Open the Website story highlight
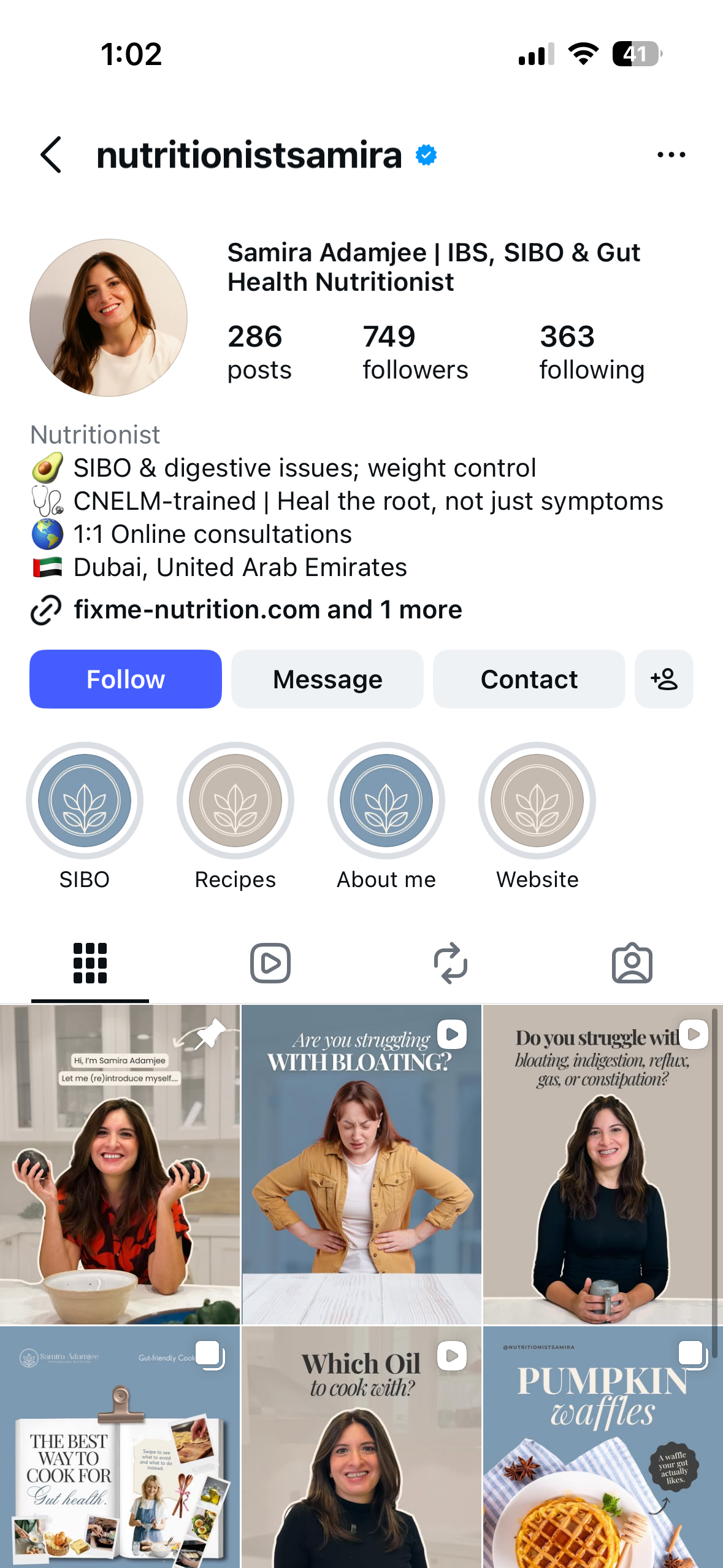 pos(537,801)
